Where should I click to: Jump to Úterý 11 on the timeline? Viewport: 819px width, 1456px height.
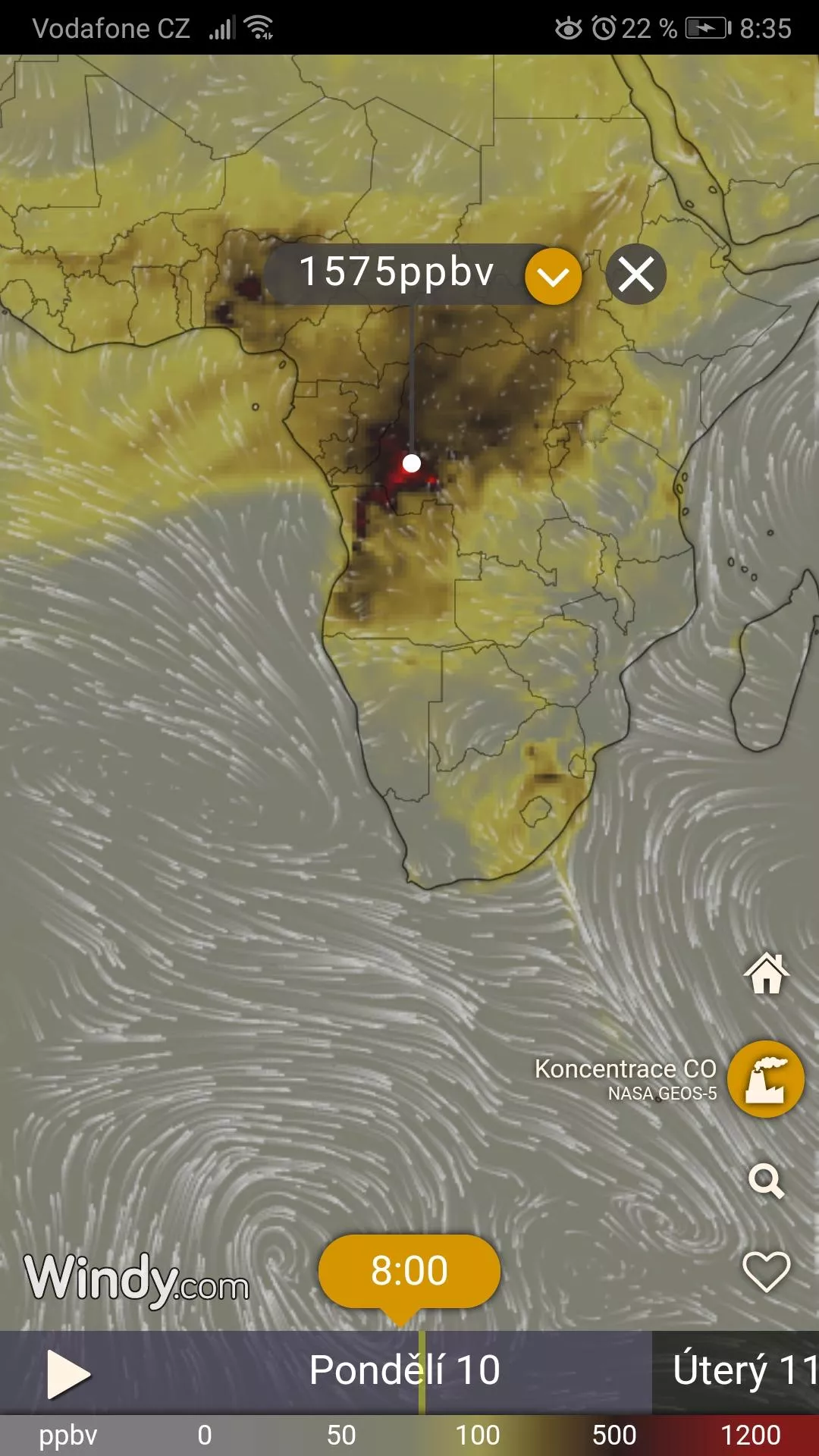click(x=745, y=1371)
